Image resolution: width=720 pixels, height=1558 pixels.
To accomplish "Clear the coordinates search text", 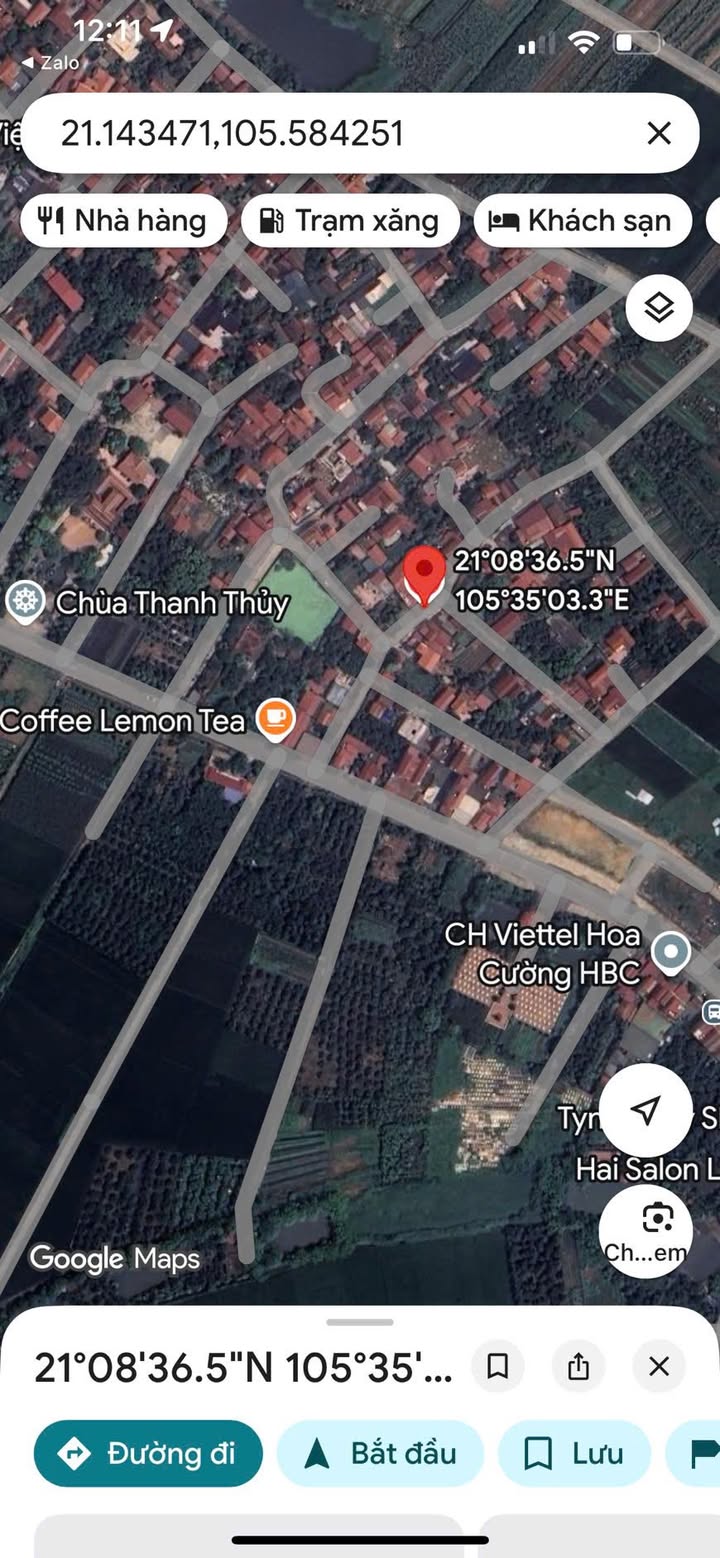I will pos(658,133).
